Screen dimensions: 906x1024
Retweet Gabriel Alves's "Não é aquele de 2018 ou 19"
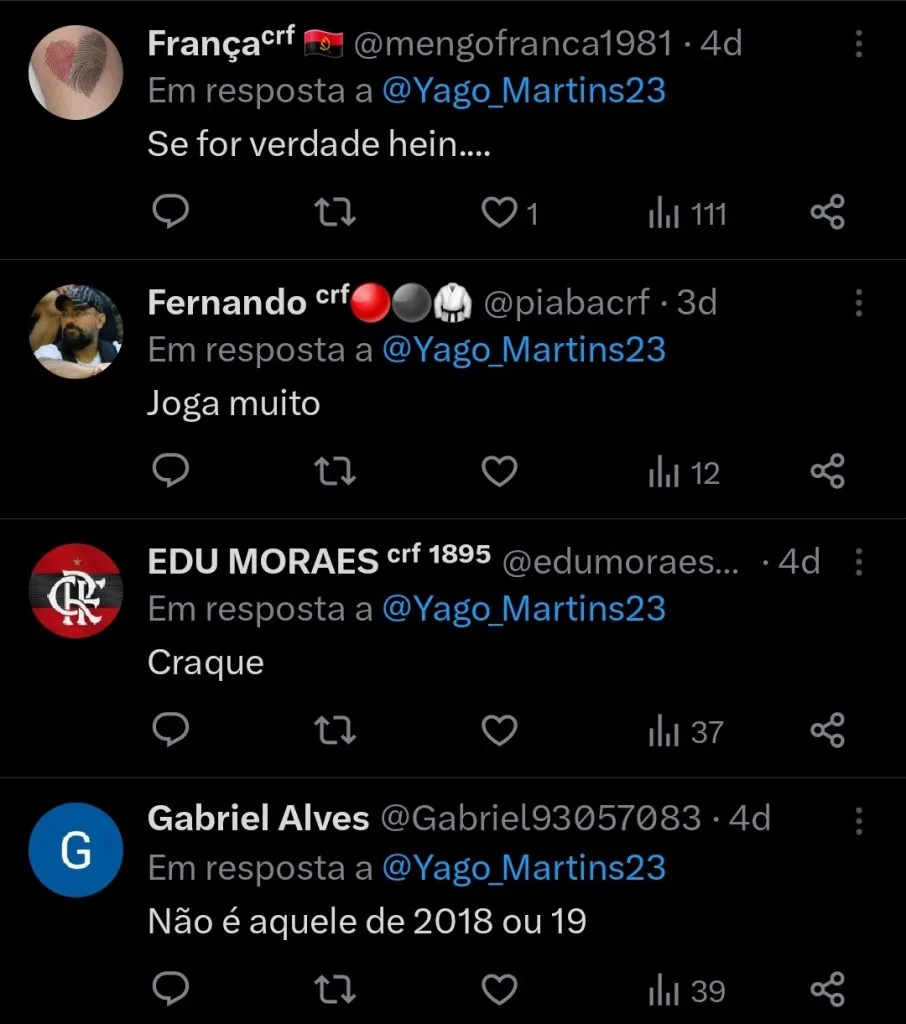coord(334,989)
